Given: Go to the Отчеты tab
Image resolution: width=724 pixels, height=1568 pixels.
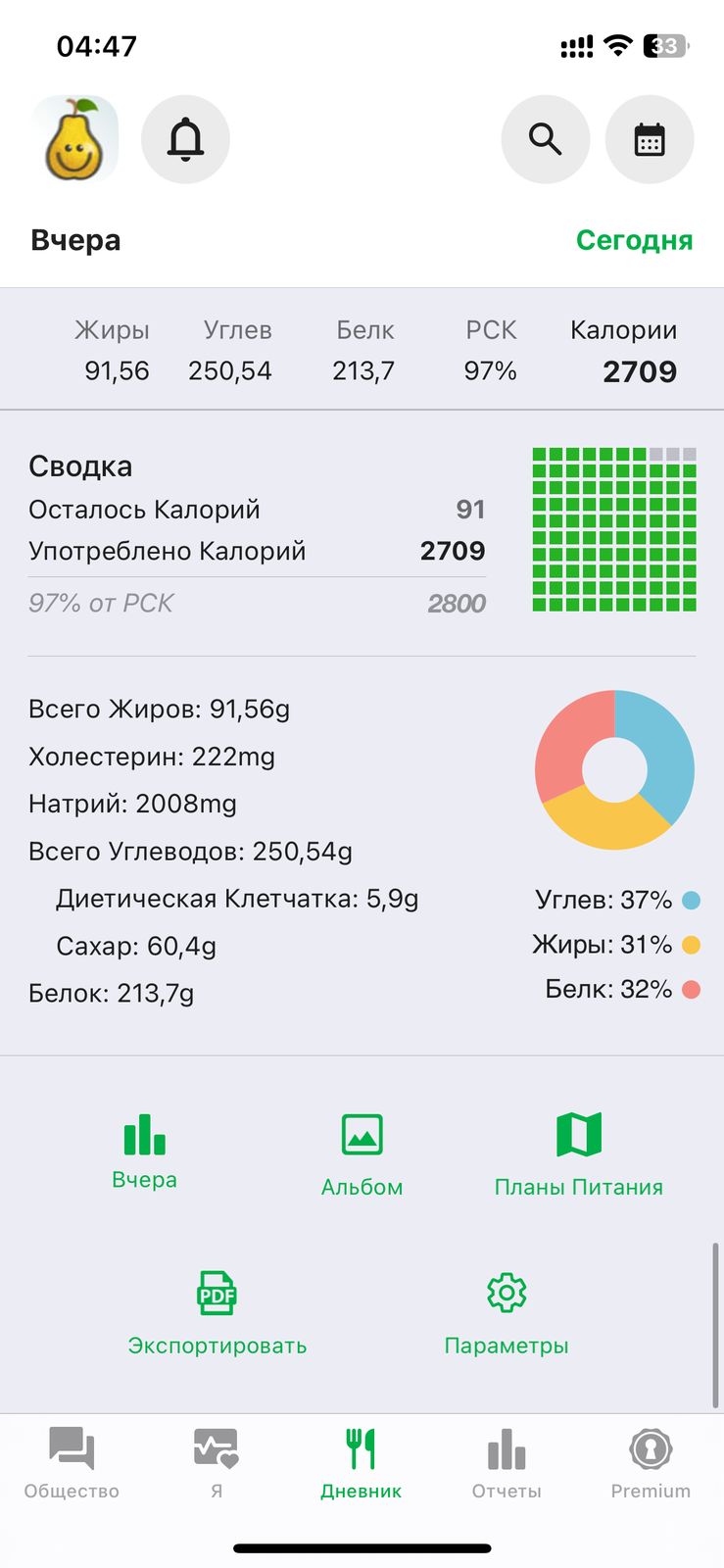Looking at the screenshot, I should click(507, 1464).
